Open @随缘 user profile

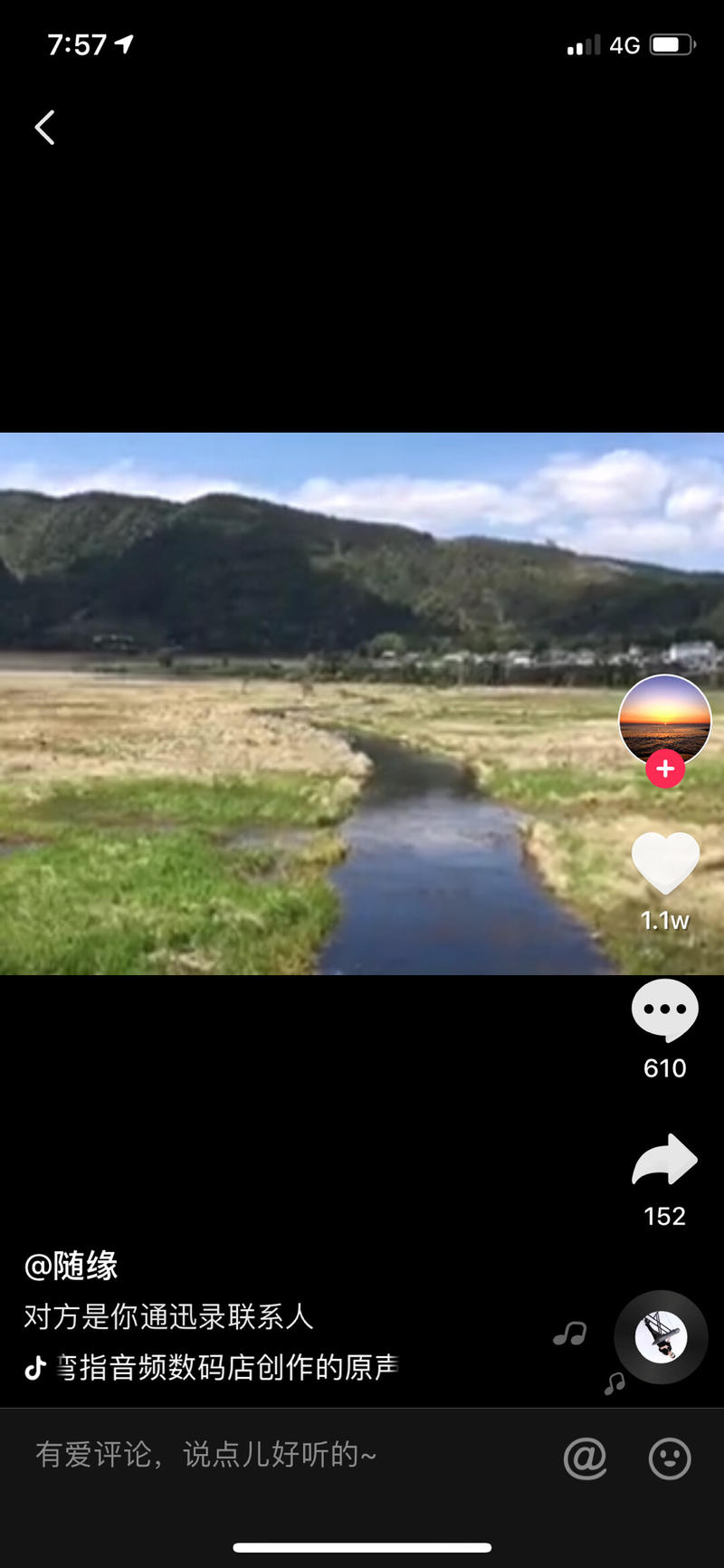71,1266
